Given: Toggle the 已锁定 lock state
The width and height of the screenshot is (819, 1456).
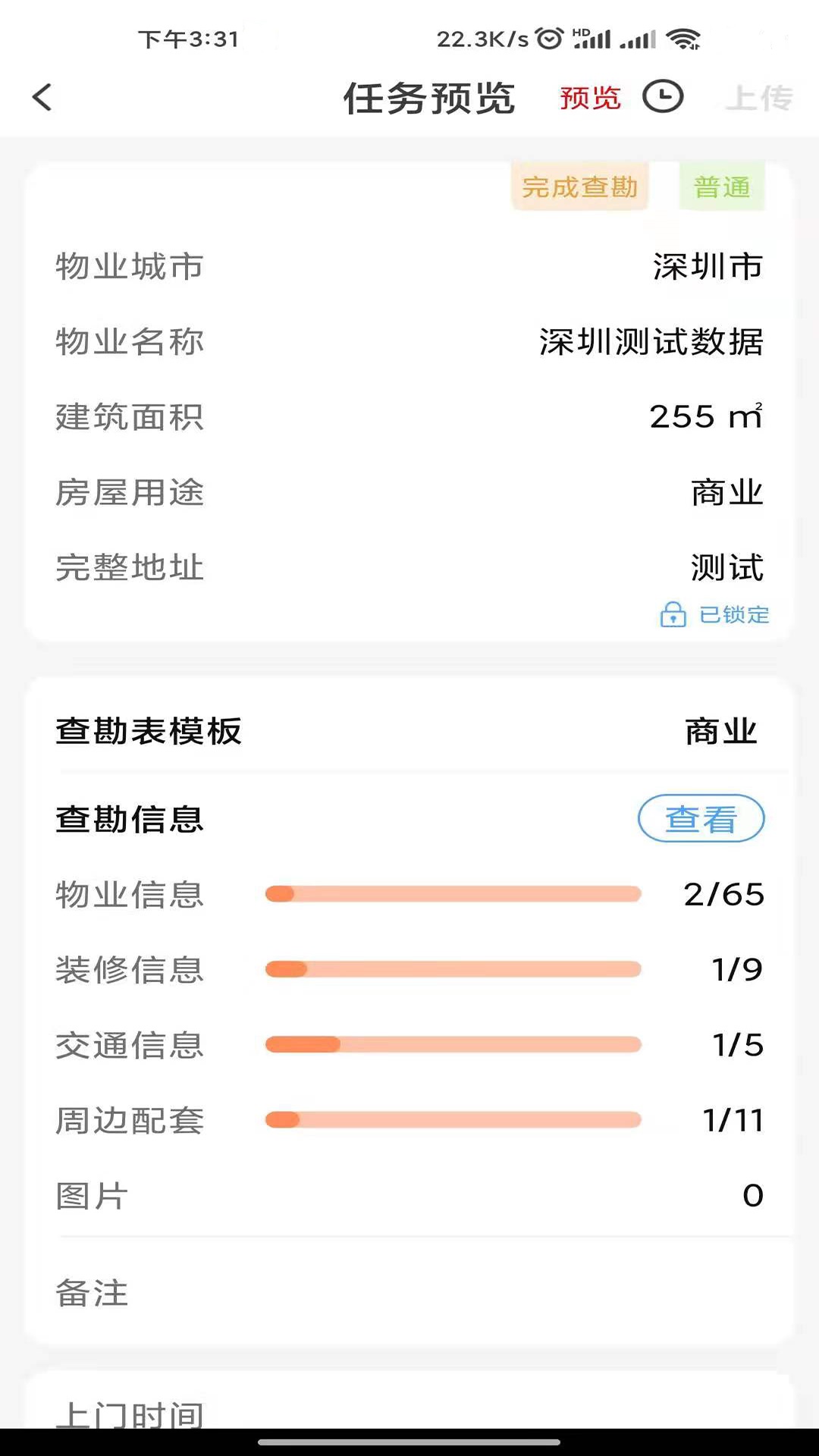Looking at the screenshot, I should pos(714,614).
